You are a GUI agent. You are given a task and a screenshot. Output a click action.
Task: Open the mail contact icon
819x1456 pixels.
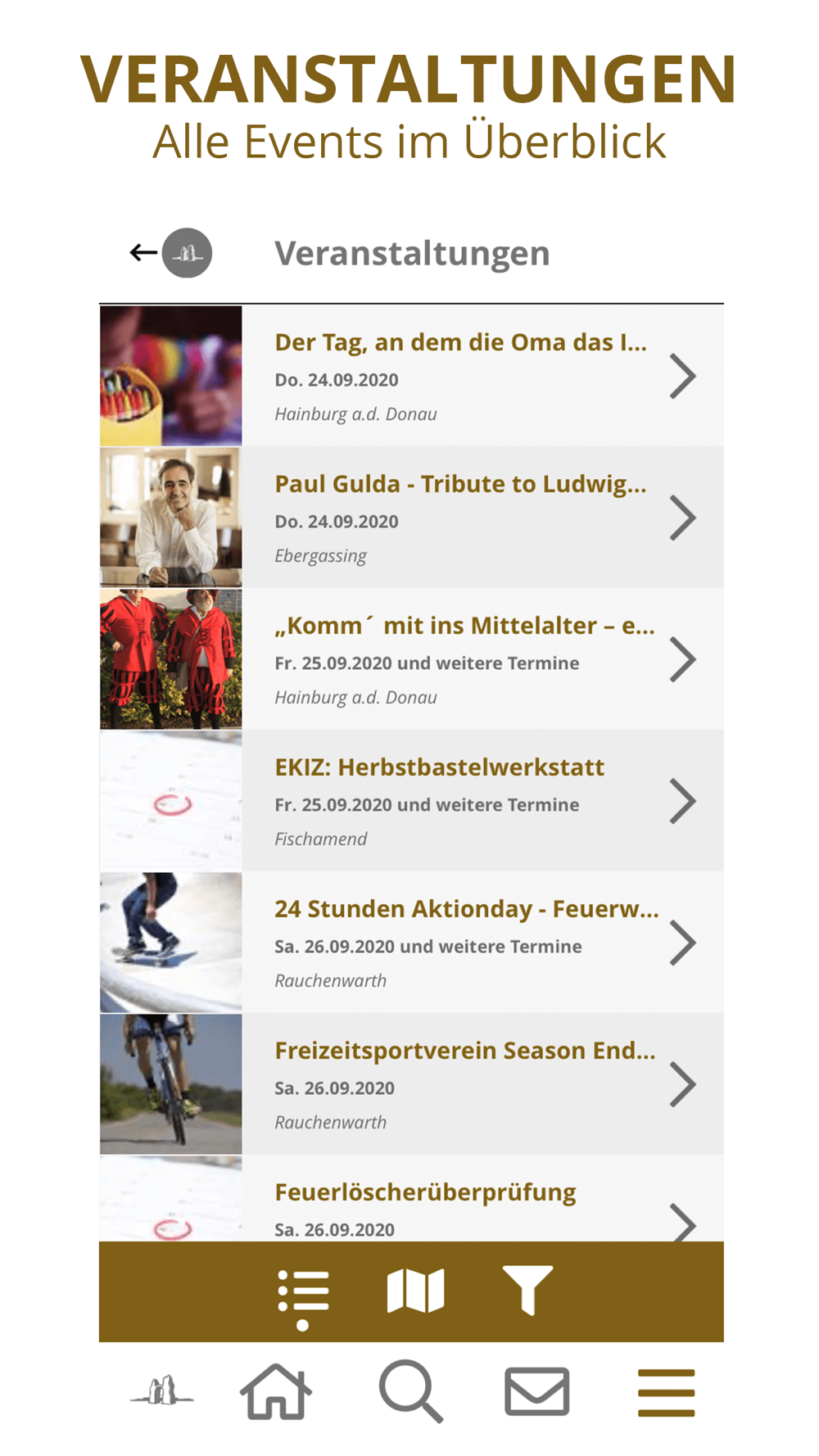click(x=536, y=1390)
